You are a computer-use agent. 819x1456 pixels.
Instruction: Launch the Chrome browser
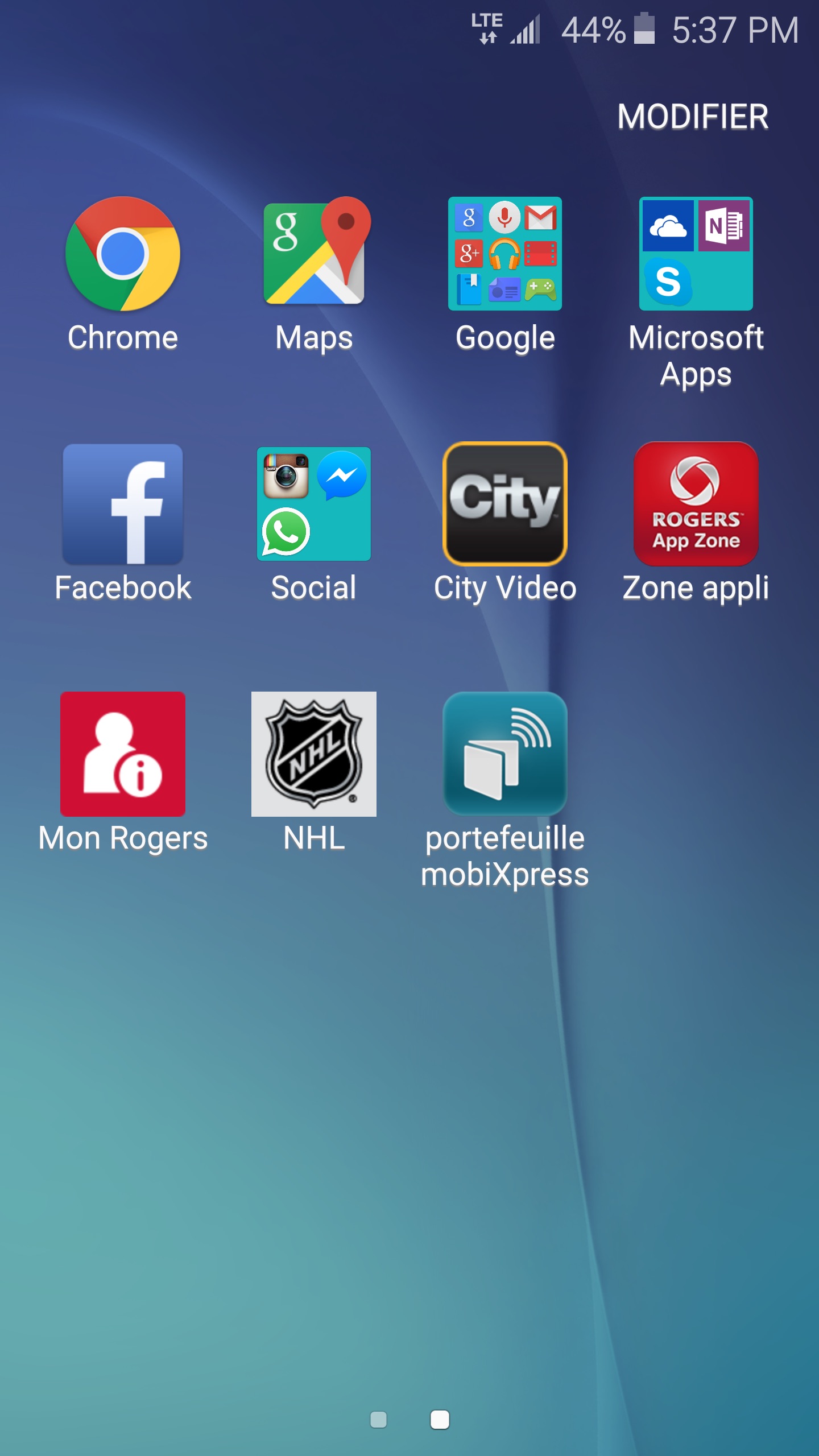point(123,254)
